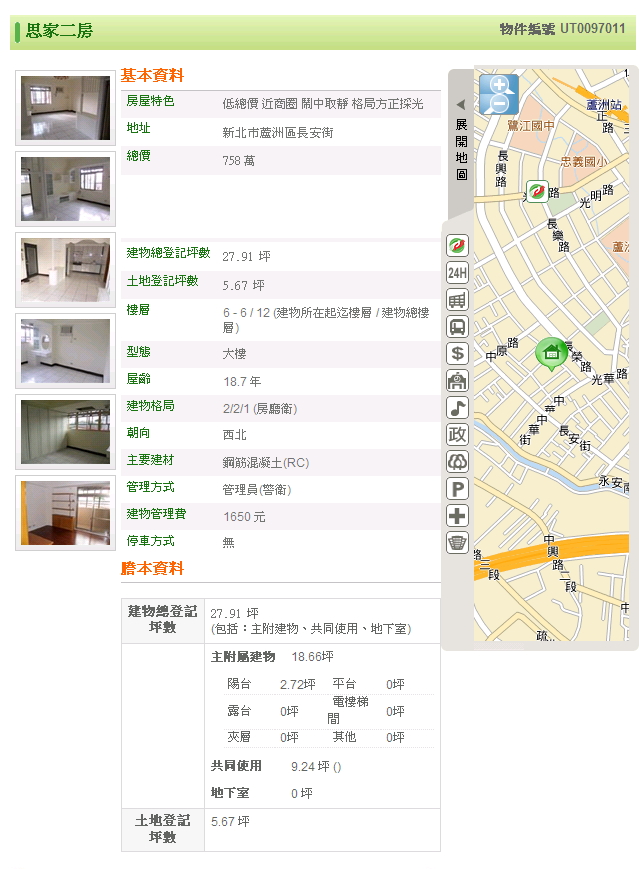Viewport: 639px width, 869px height.
Task: Show realty branch offices on the map
Action: click(457, 246)
